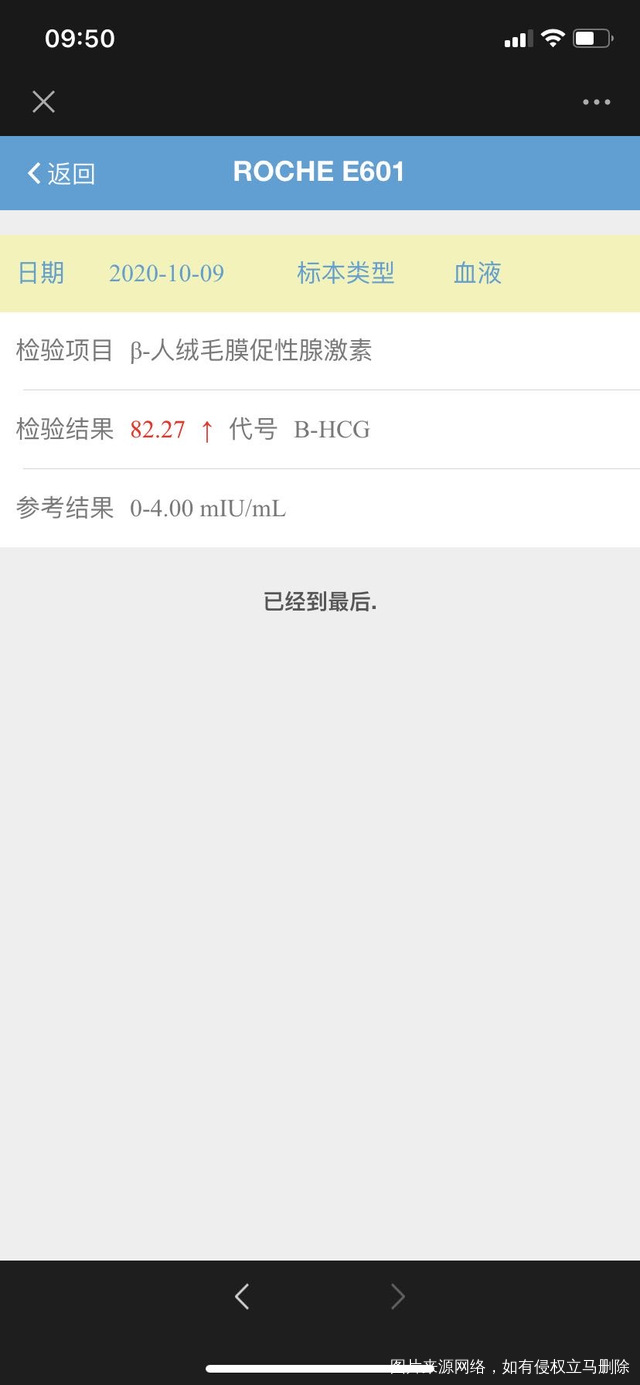
Task: Open the three-dot overflow menu
Action: coord(596,102)
